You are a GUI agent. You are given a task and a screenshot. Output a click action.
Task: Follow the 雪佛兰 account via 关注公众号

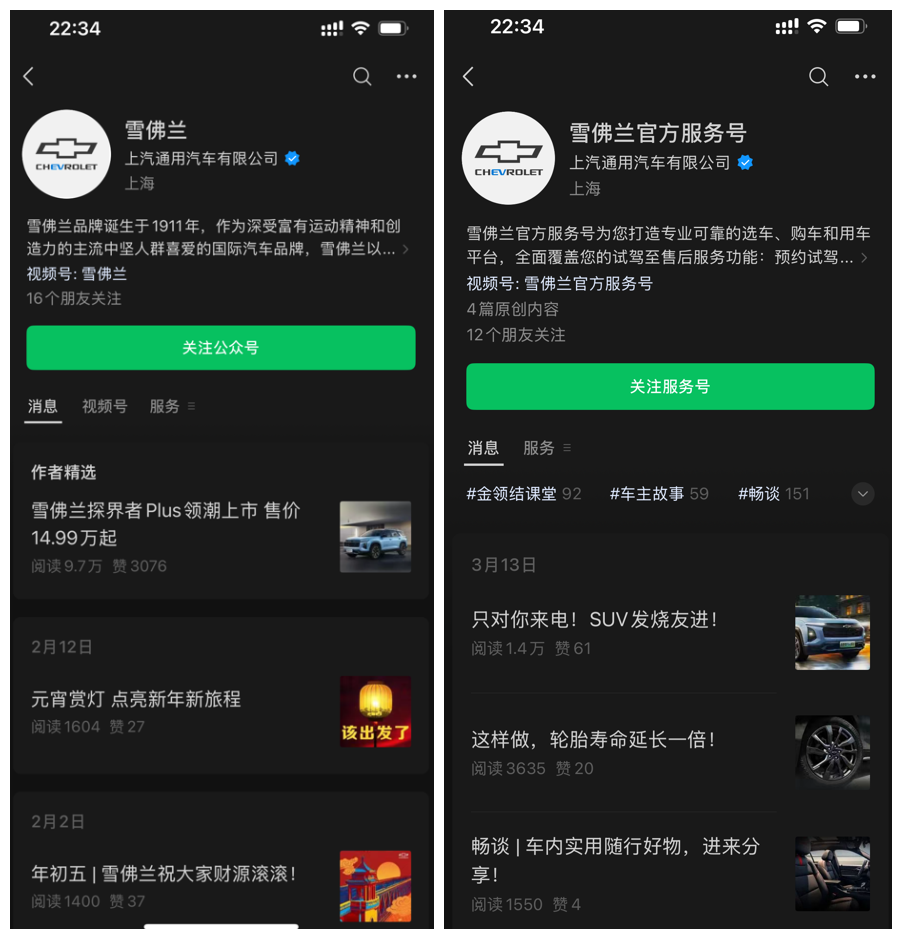220,348
